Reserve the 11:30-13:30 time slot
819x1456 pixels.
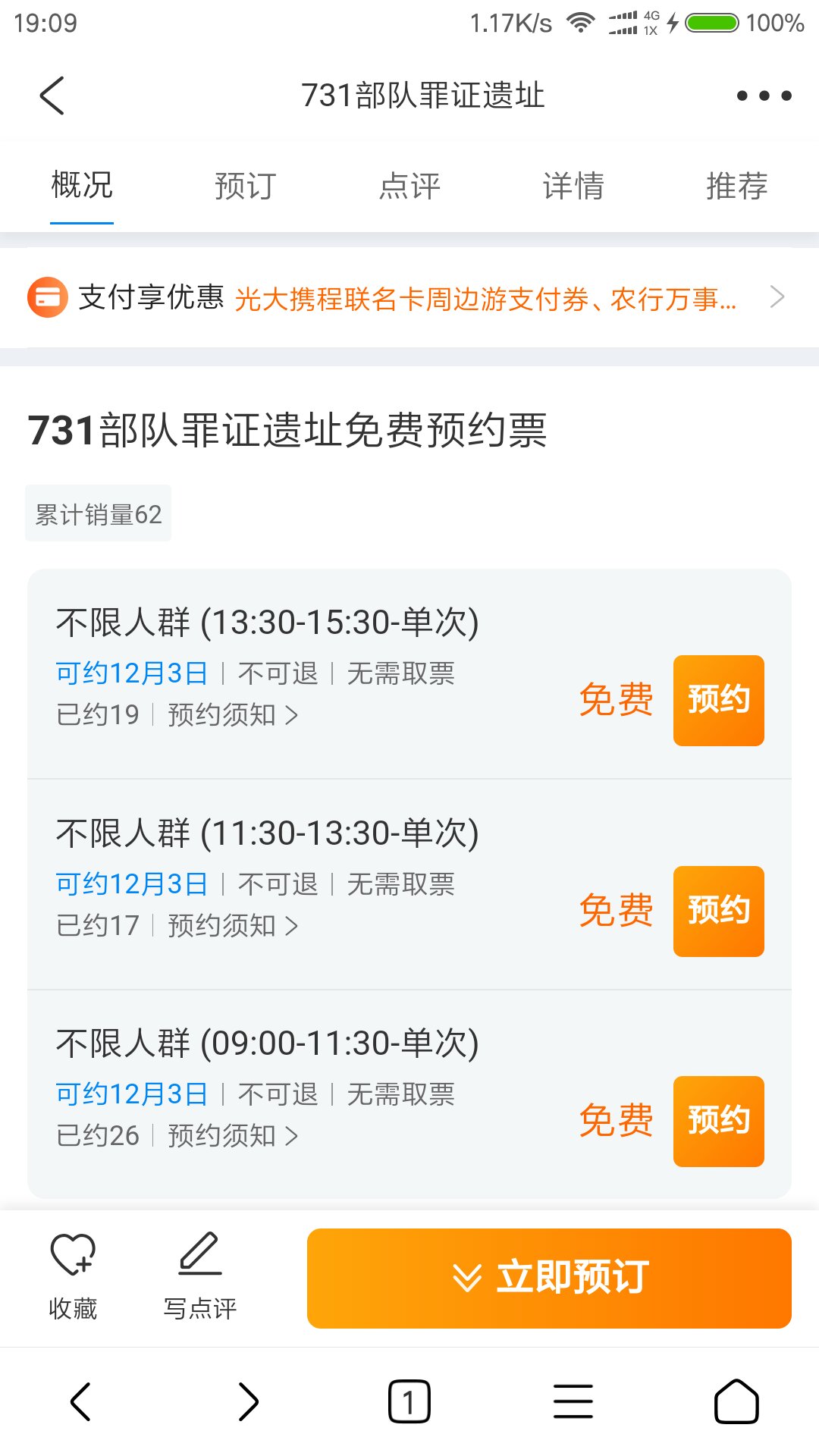[718, 911]
